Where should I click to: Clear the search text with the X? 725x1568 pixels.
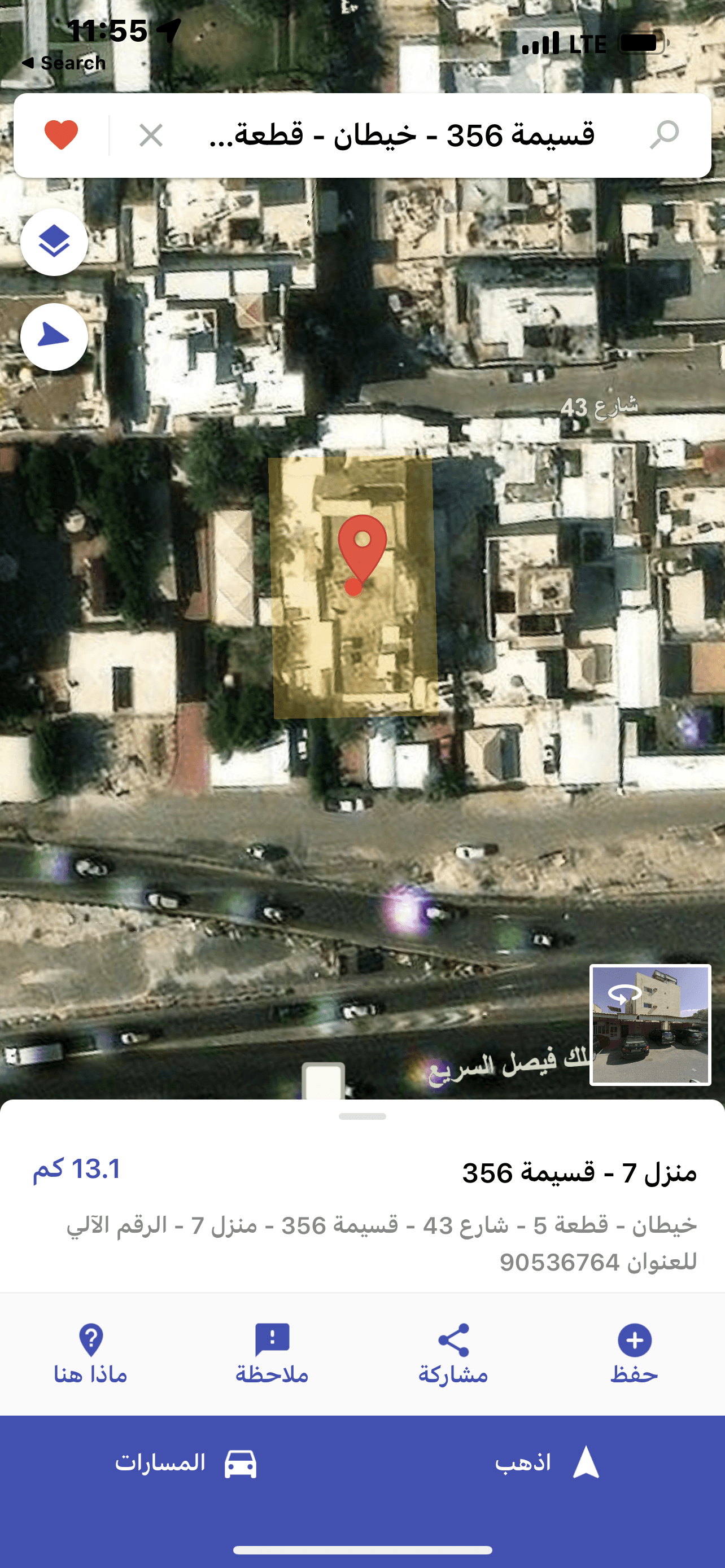(150, 135)
